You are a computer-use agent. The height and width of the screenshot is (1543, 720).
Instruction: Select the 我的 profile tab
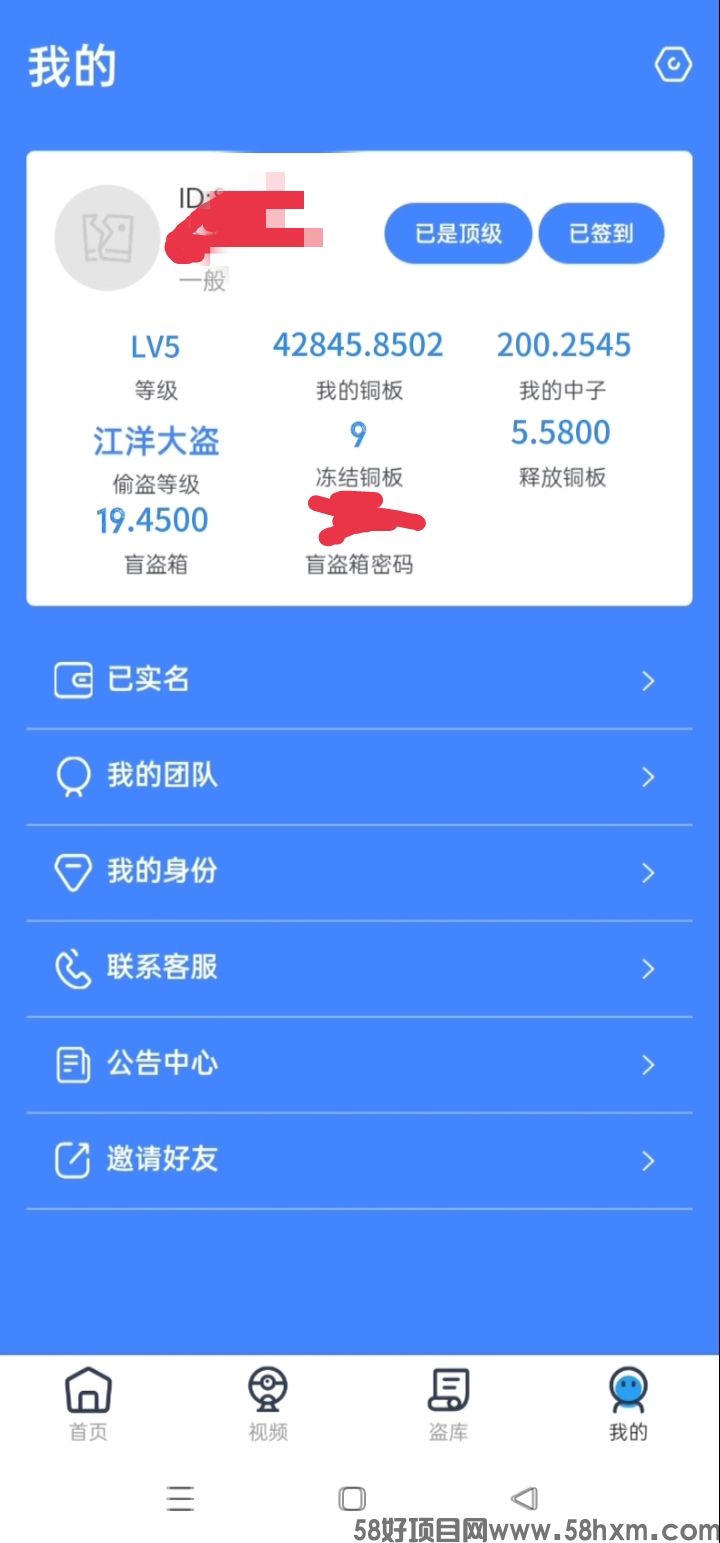point(628,1404)
